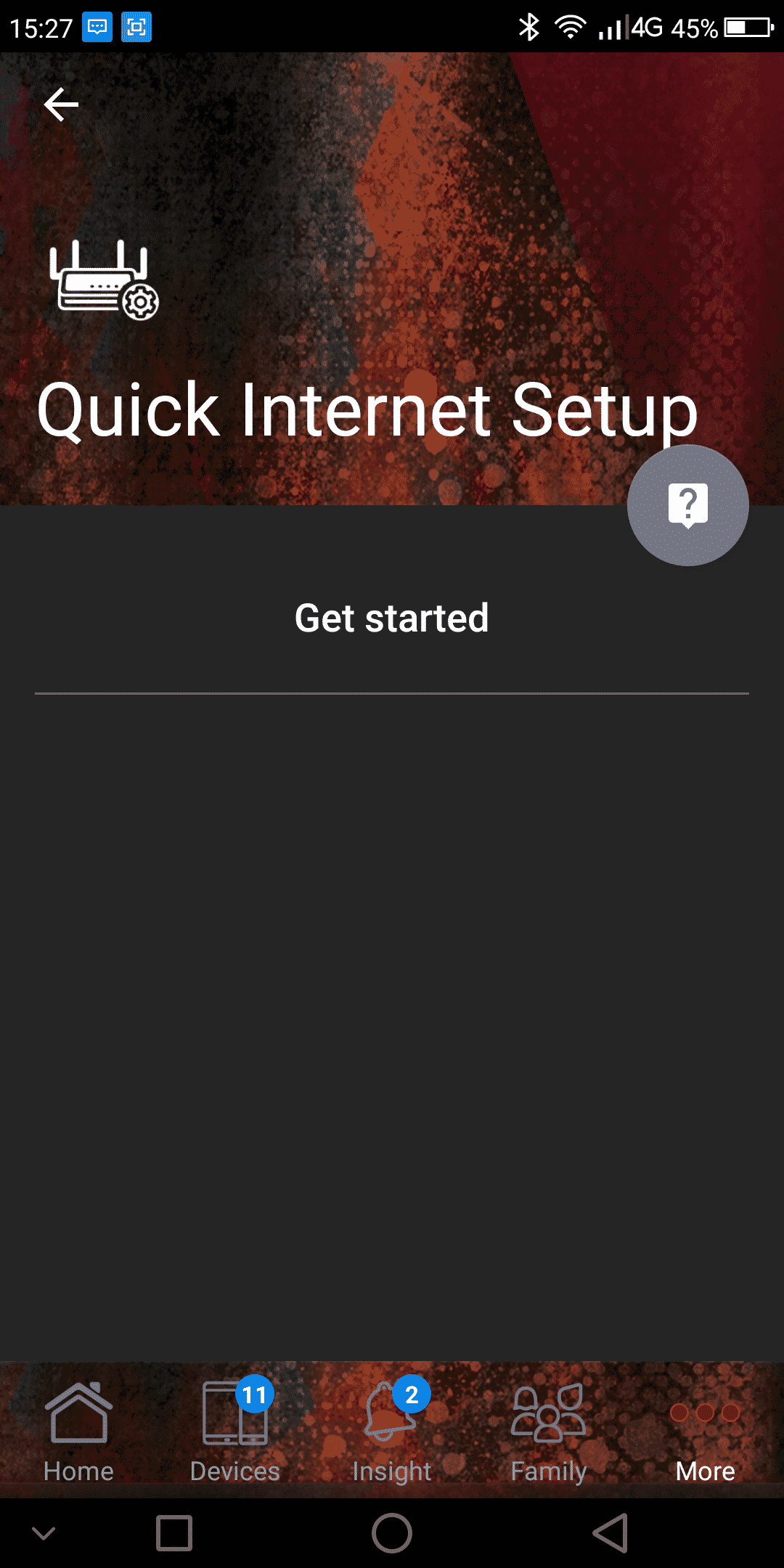Open recent apps from the system bar

click(174, 1533)
